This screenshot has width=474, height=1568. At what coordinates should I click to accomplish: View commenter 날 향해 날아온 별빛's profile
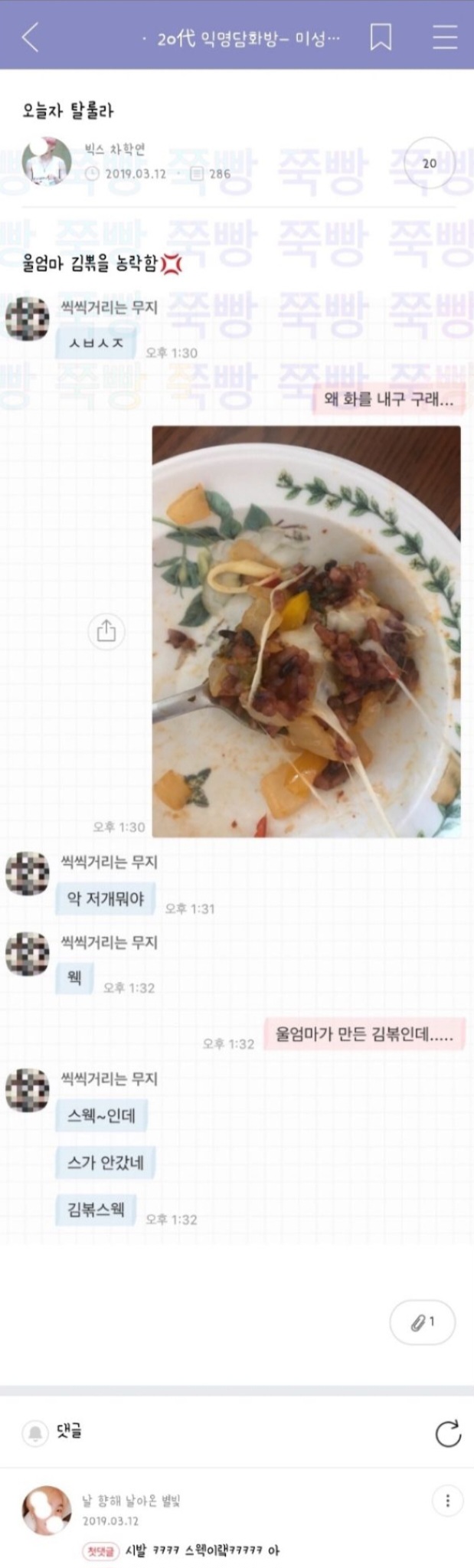pyautogui.click(x=47, y=1510)
